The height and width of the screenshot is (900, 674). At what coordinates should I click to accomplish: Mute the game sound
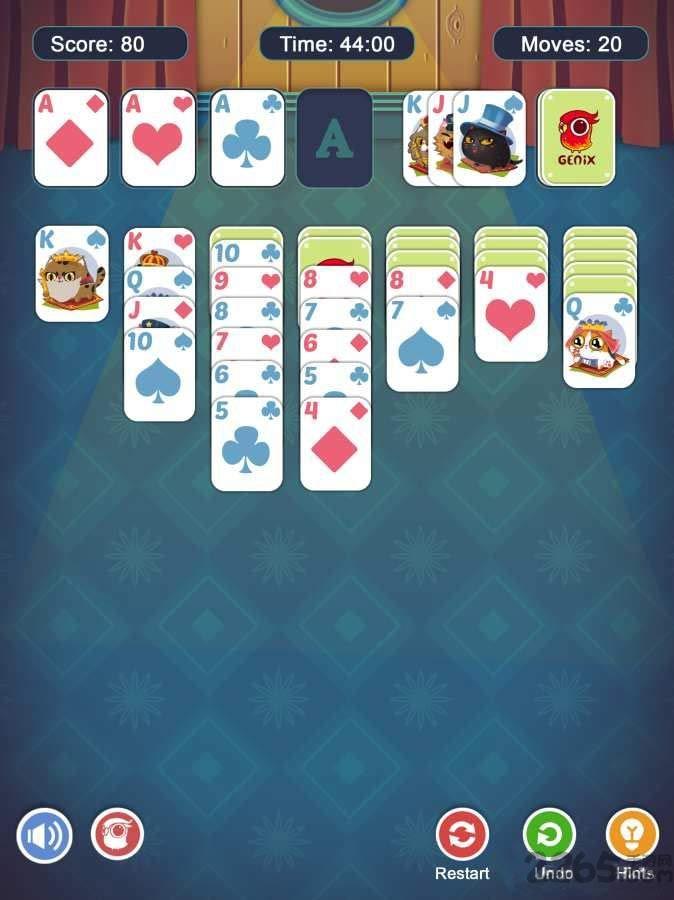coord(44,835)
